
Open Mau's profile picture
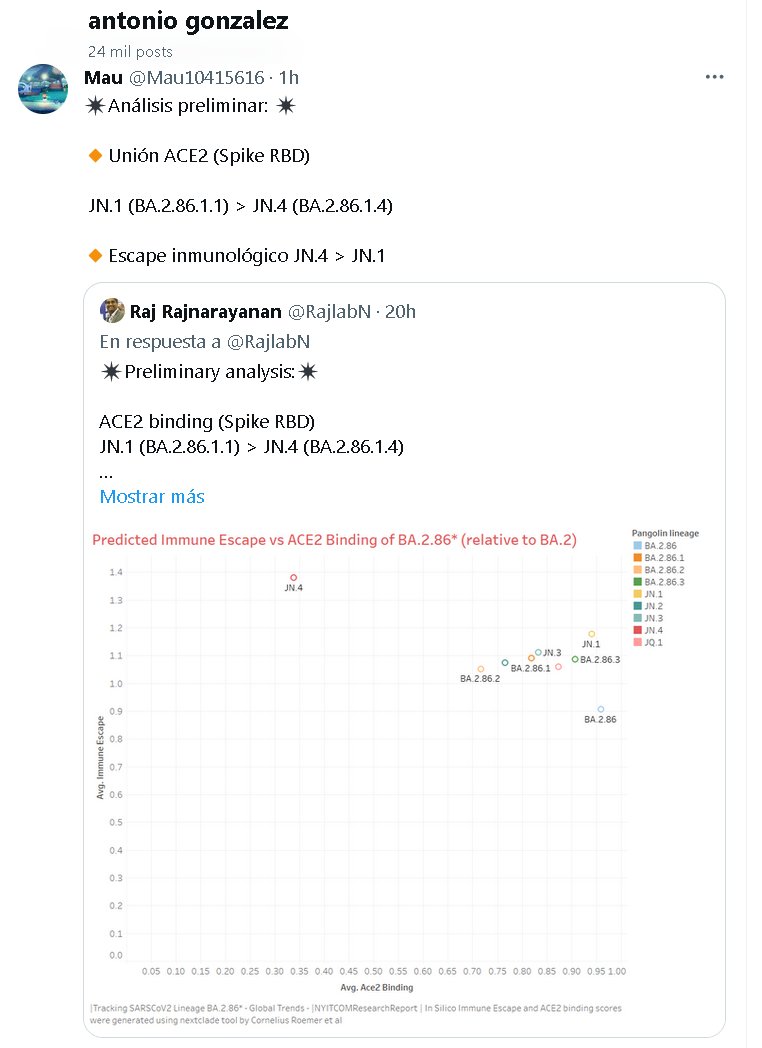43,90
